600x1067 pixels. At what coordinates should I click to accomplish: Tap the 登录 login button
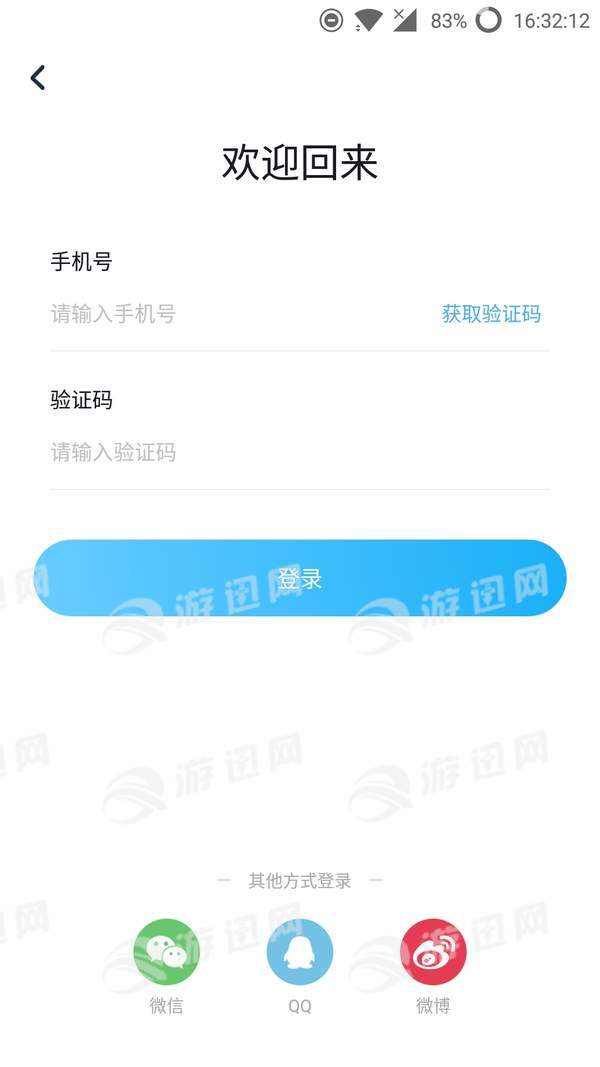point(300,578)
